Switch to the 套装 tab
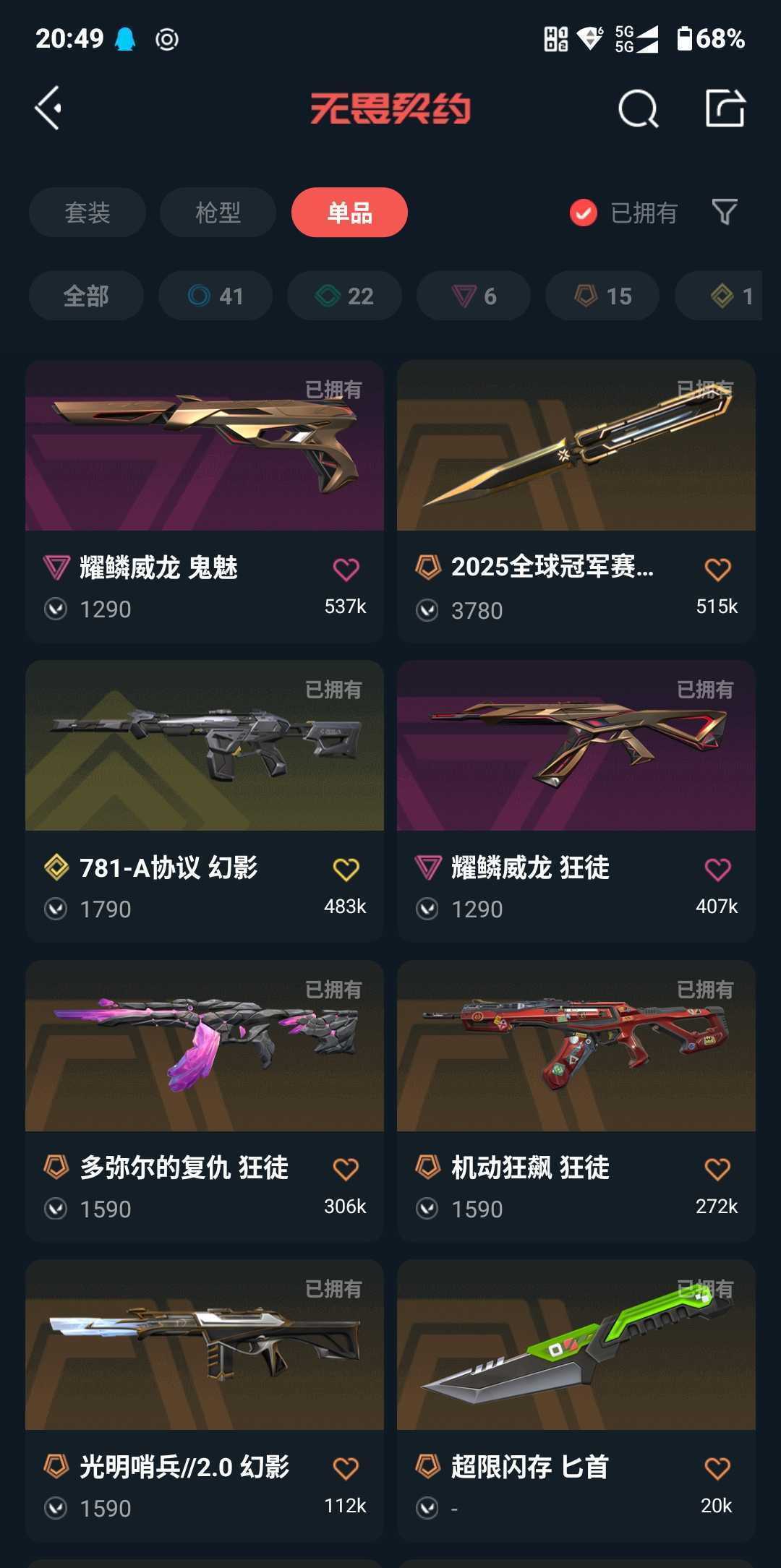This screenshot has height=1568, width=781. [88, 213]
